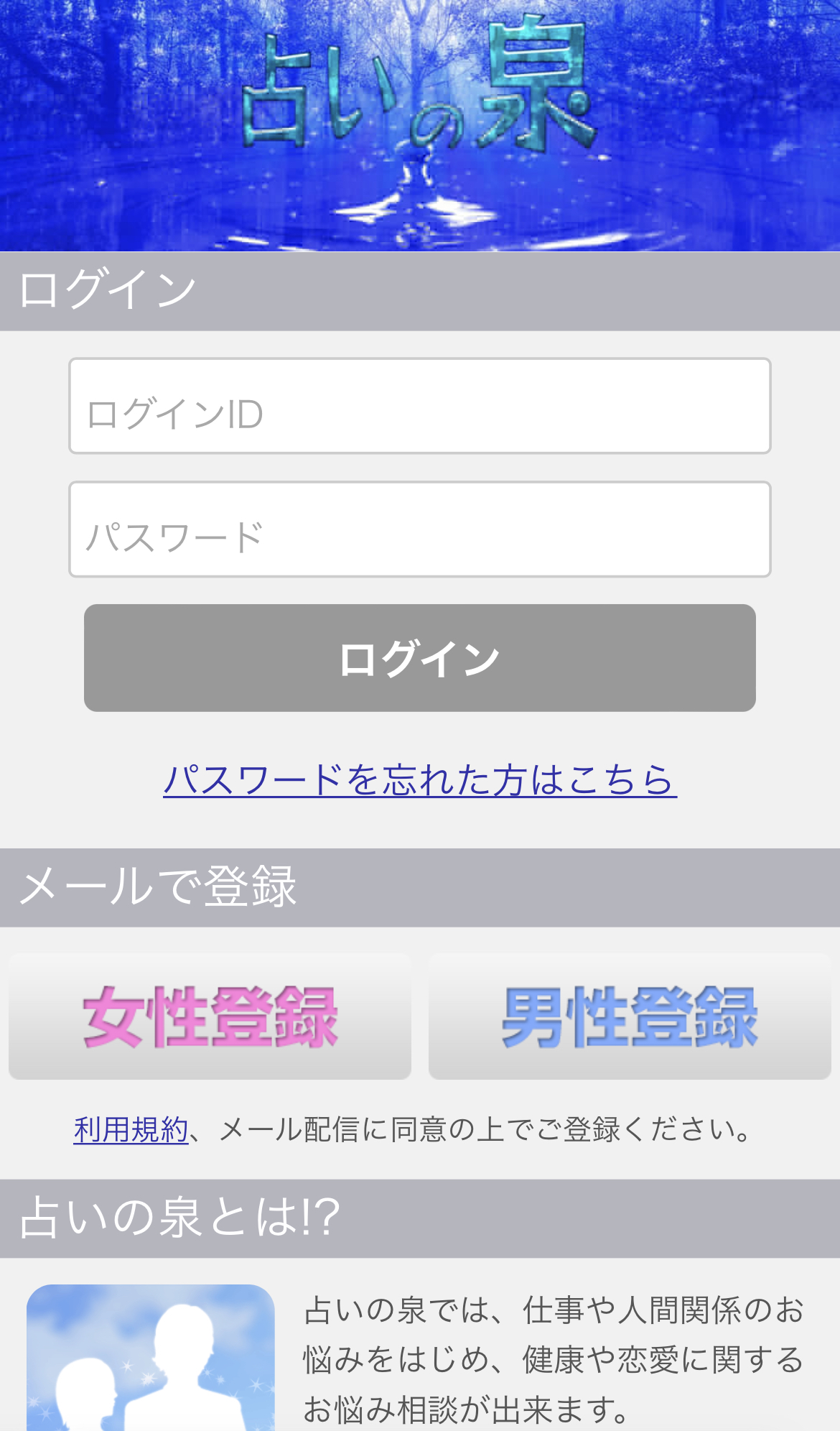Open the パスワードを忘れた方はこちら link
The height and width of the screenshot is (1431, 840).
point(420,779)
